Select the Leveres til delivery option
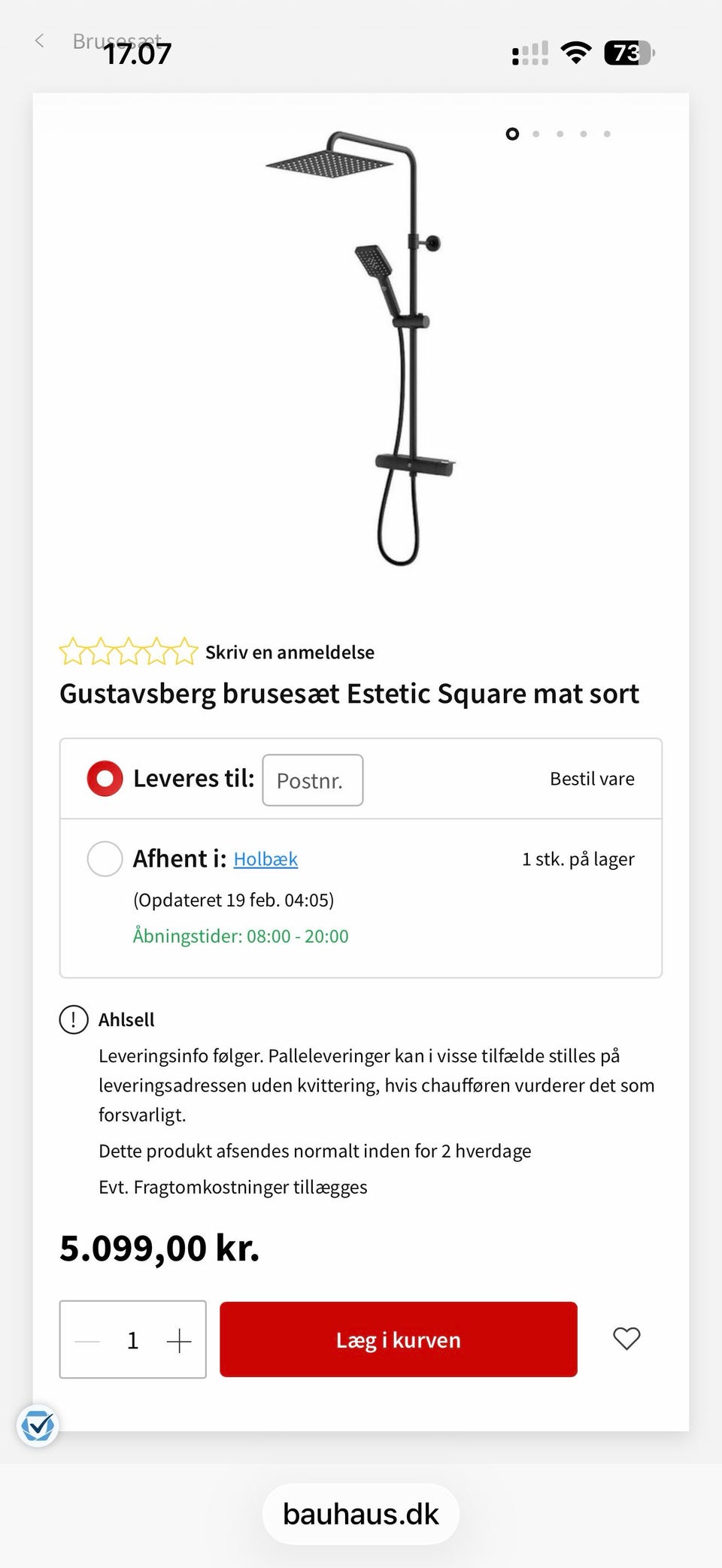This screenshot has height=1568, width=722. click(x=105, y=779)
